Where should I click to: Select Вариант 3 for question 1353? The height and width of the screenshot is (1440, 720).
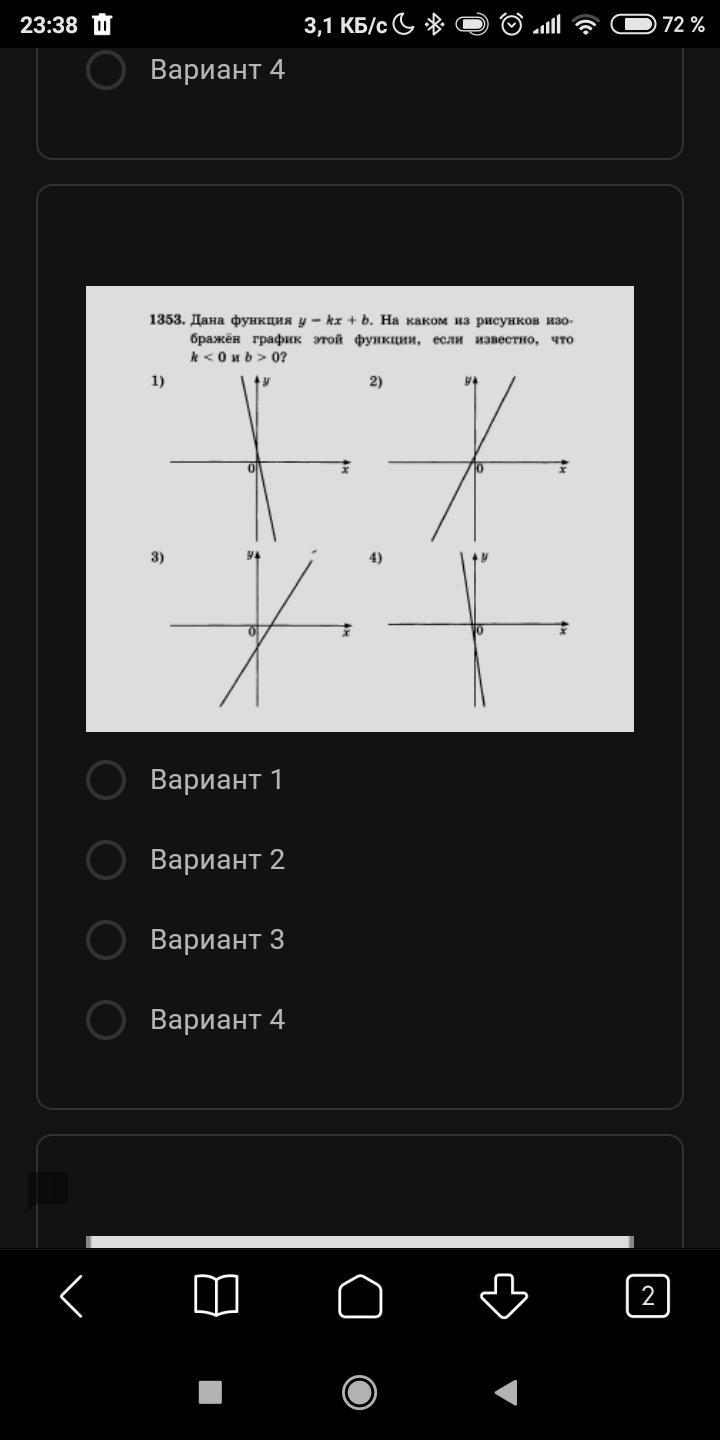(106, 940)
